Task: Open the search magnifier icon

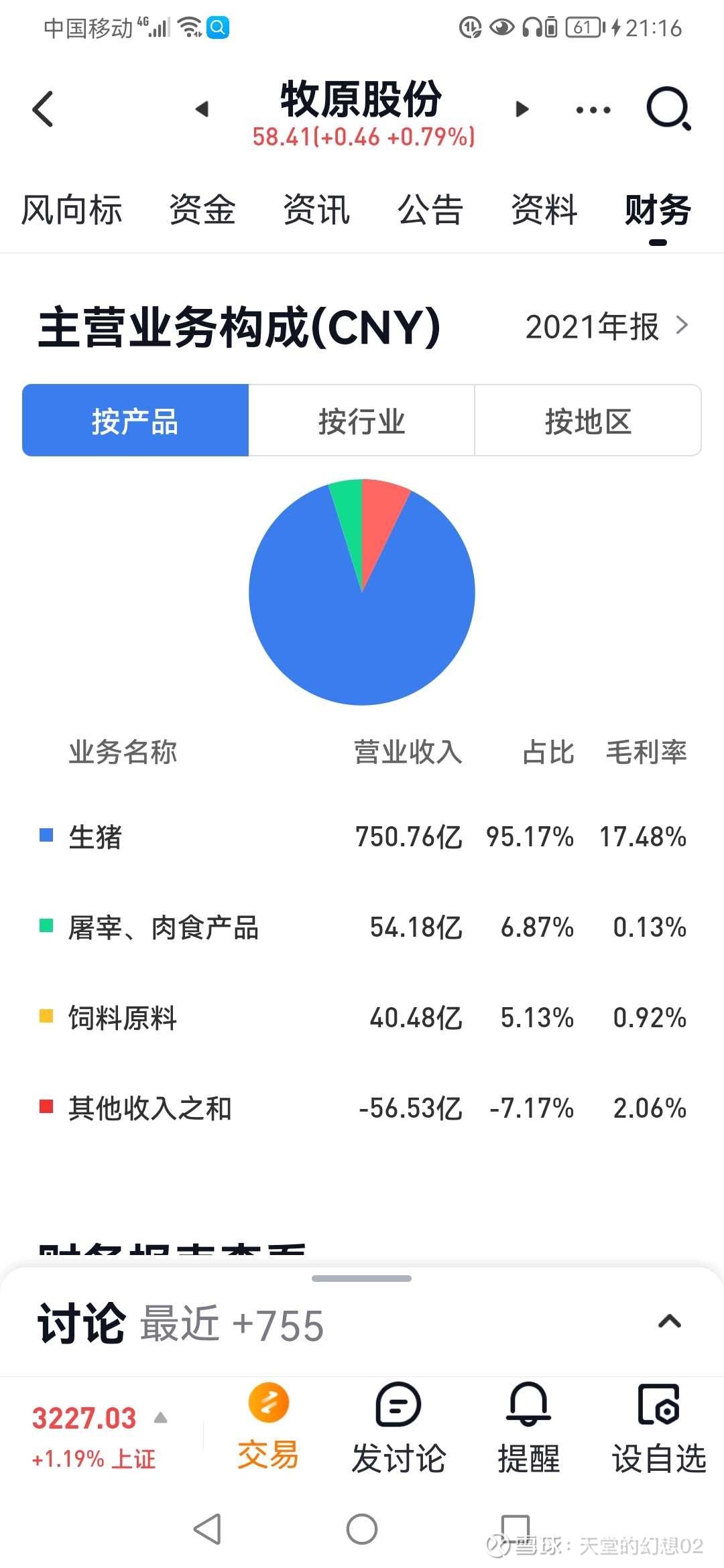Action: (x=668, y=109)
